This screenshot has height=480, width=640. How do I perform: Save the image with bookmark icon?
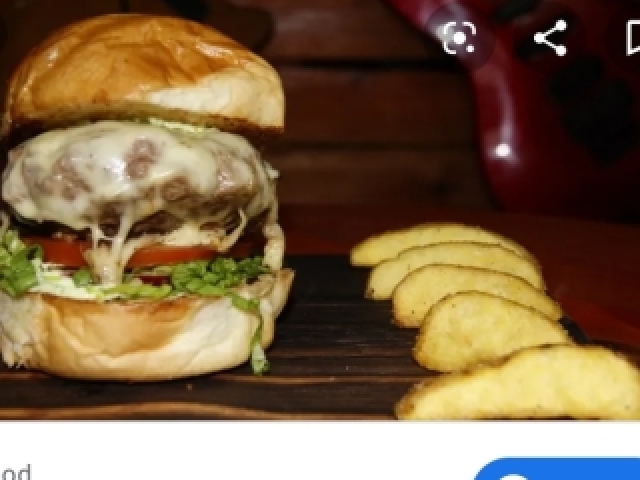tap(633, 39)
